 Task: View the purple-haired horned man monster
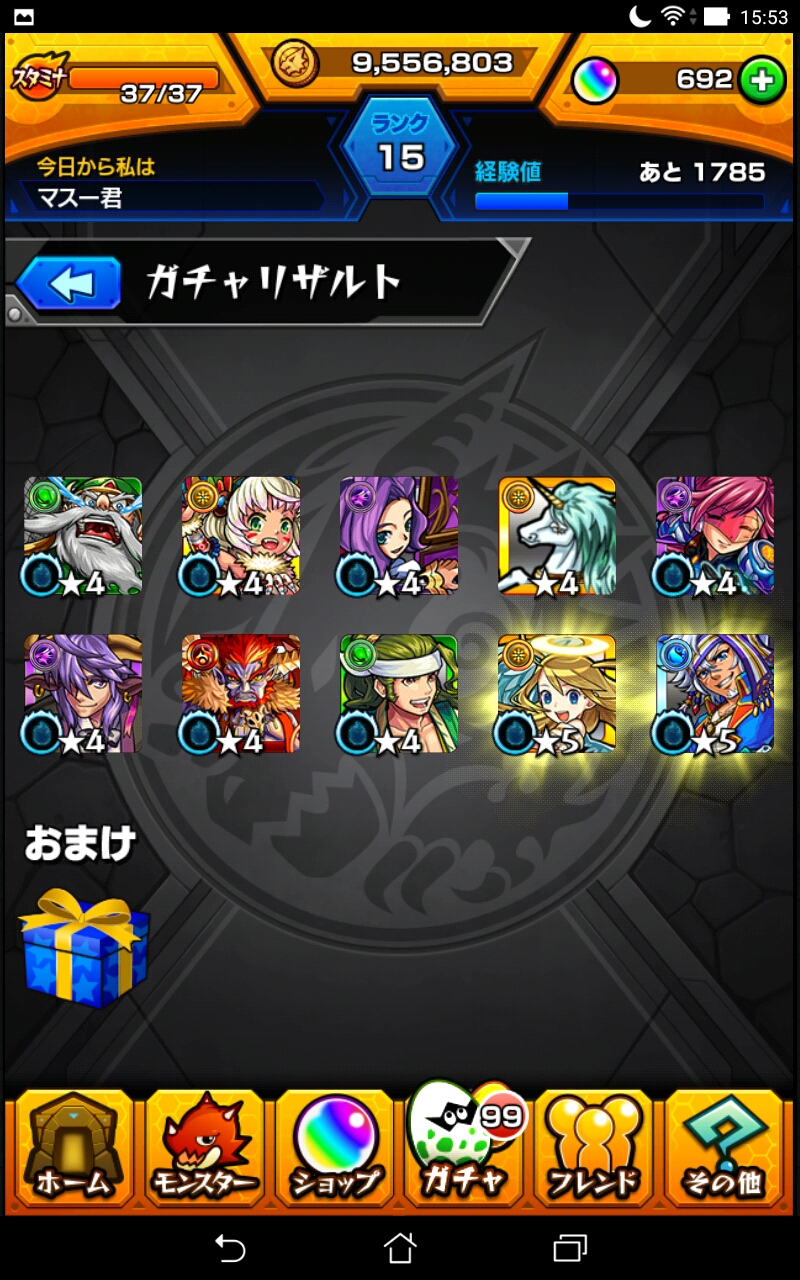[x=83, y=694]
